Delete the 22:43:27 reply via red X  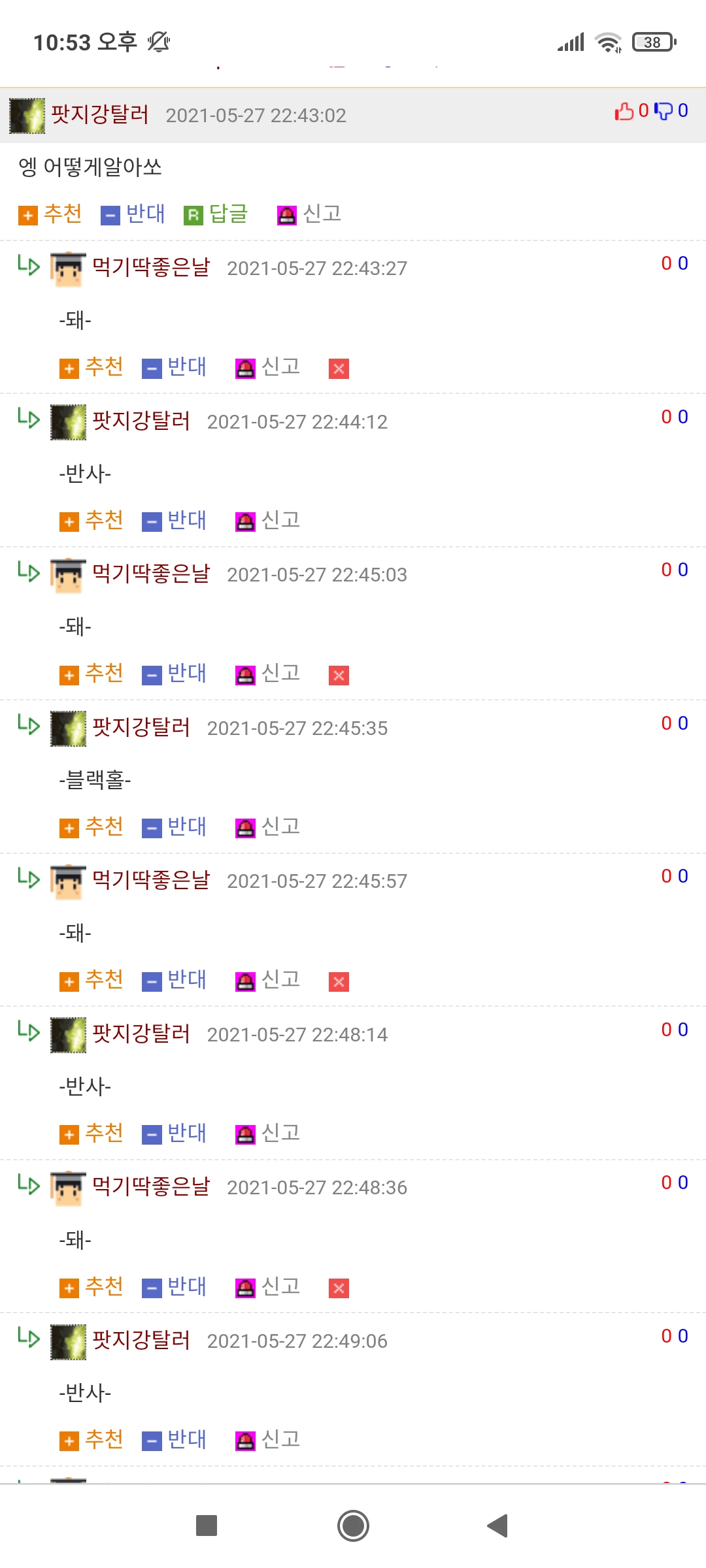click(339, 368)
